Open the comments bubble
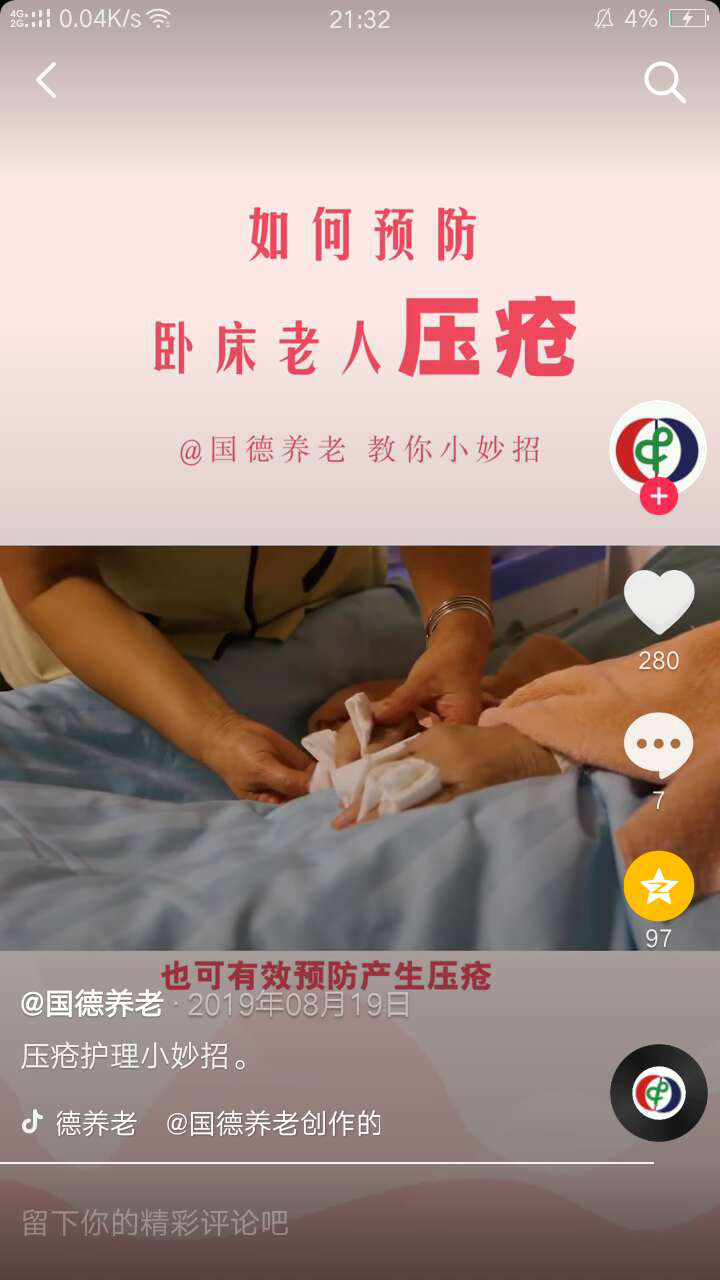The image size is (720, 1280). [x=658, y=746]
